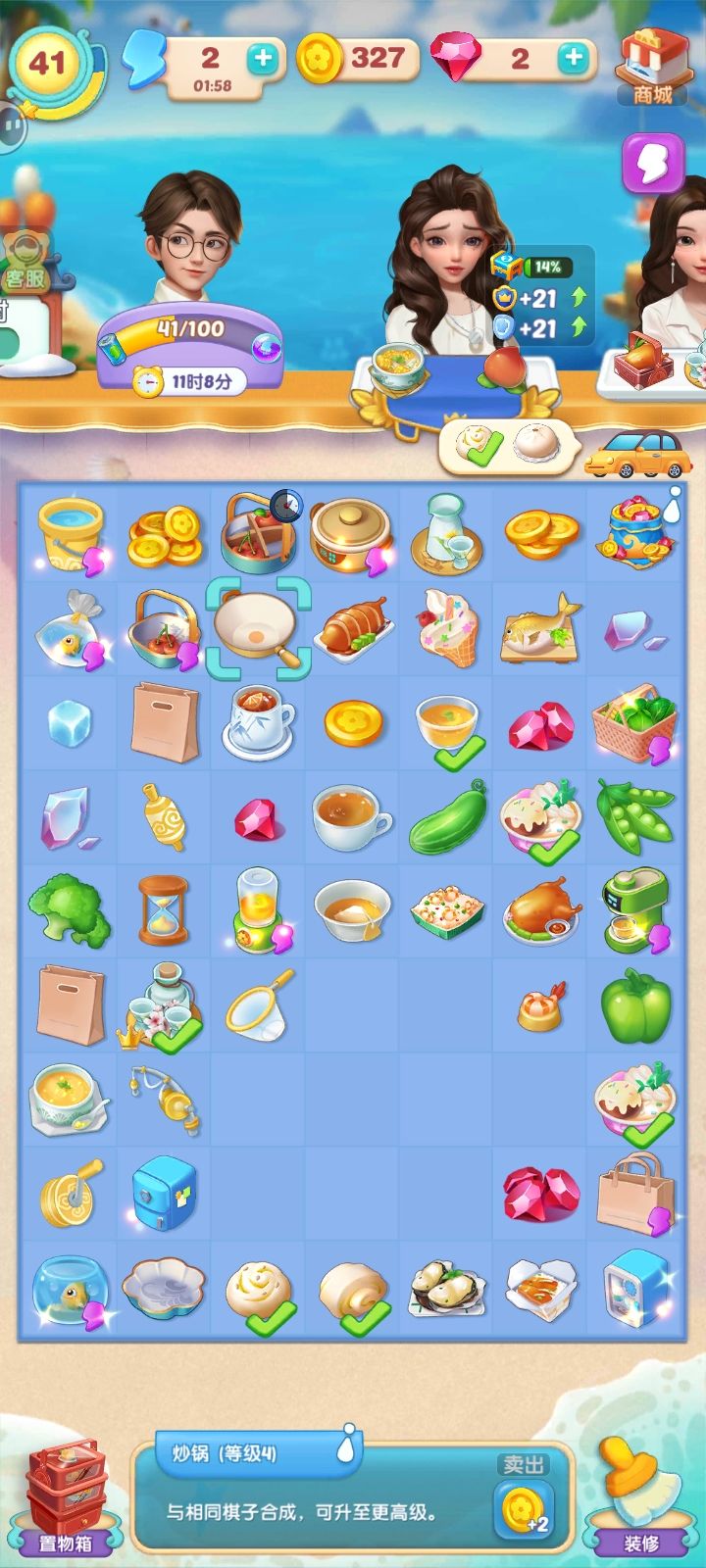706x1568 pixels.
Task: Select the hourglass item
Action: tap(163, 909)
